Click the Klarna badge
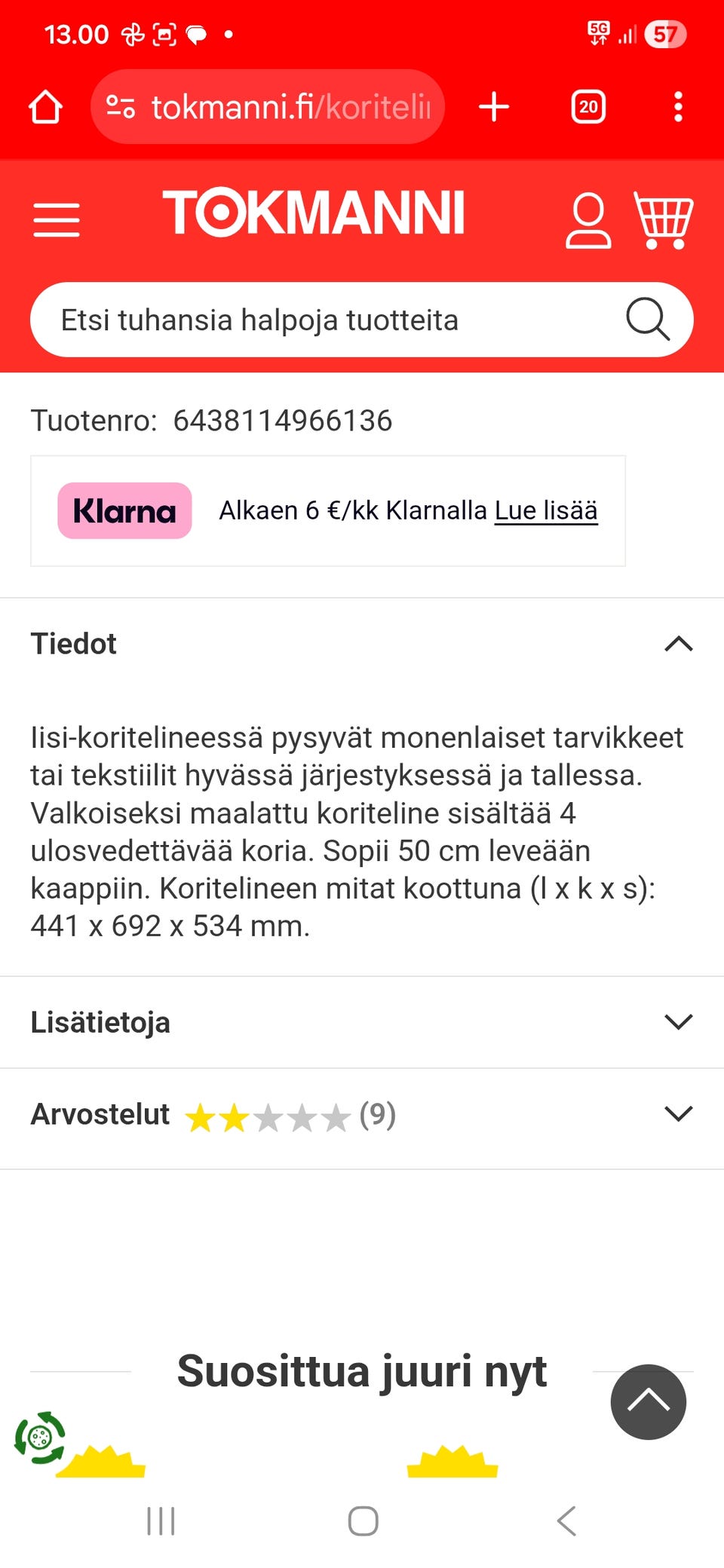Viewport: 724px width, 1568px height. point(124,510)
